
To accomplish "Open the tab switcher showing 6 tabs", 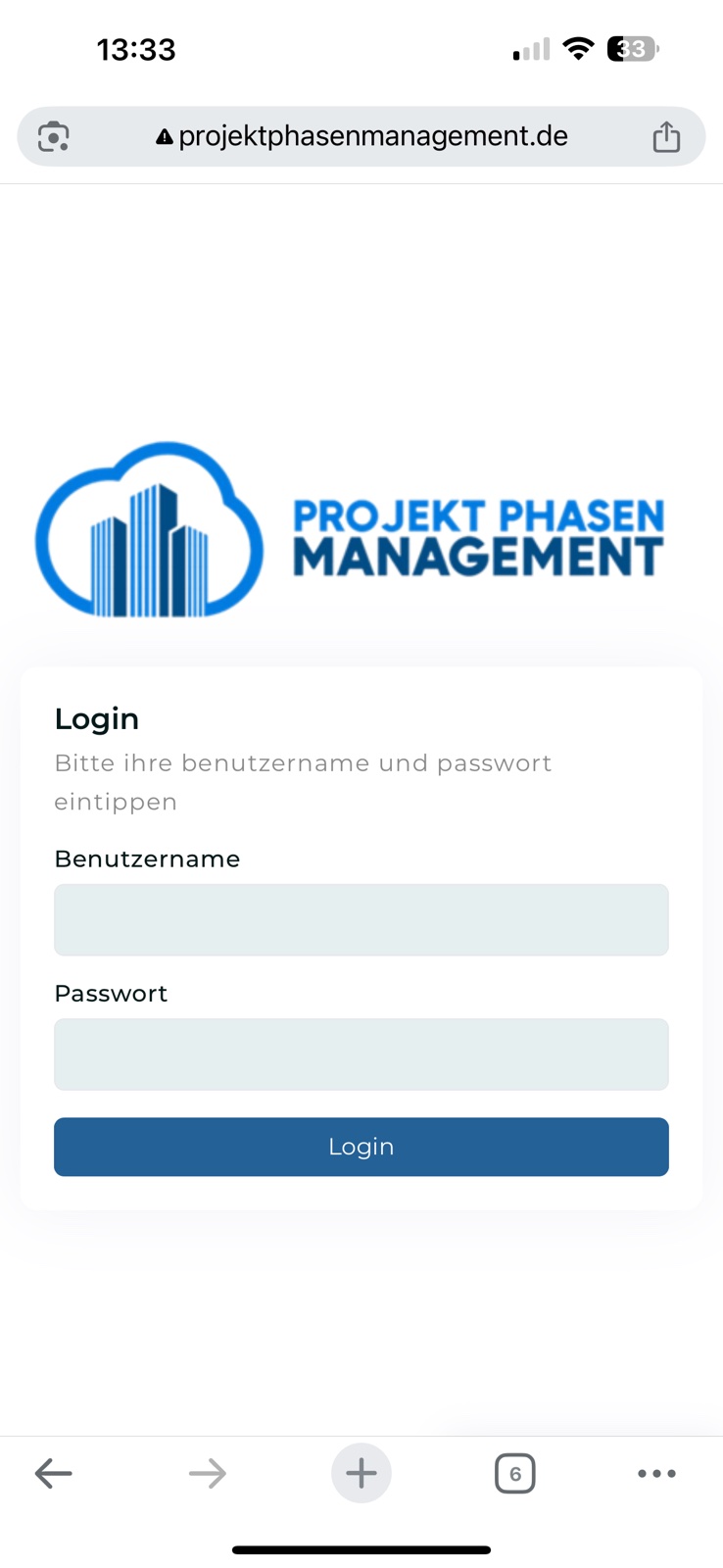I will point(515,1473).
